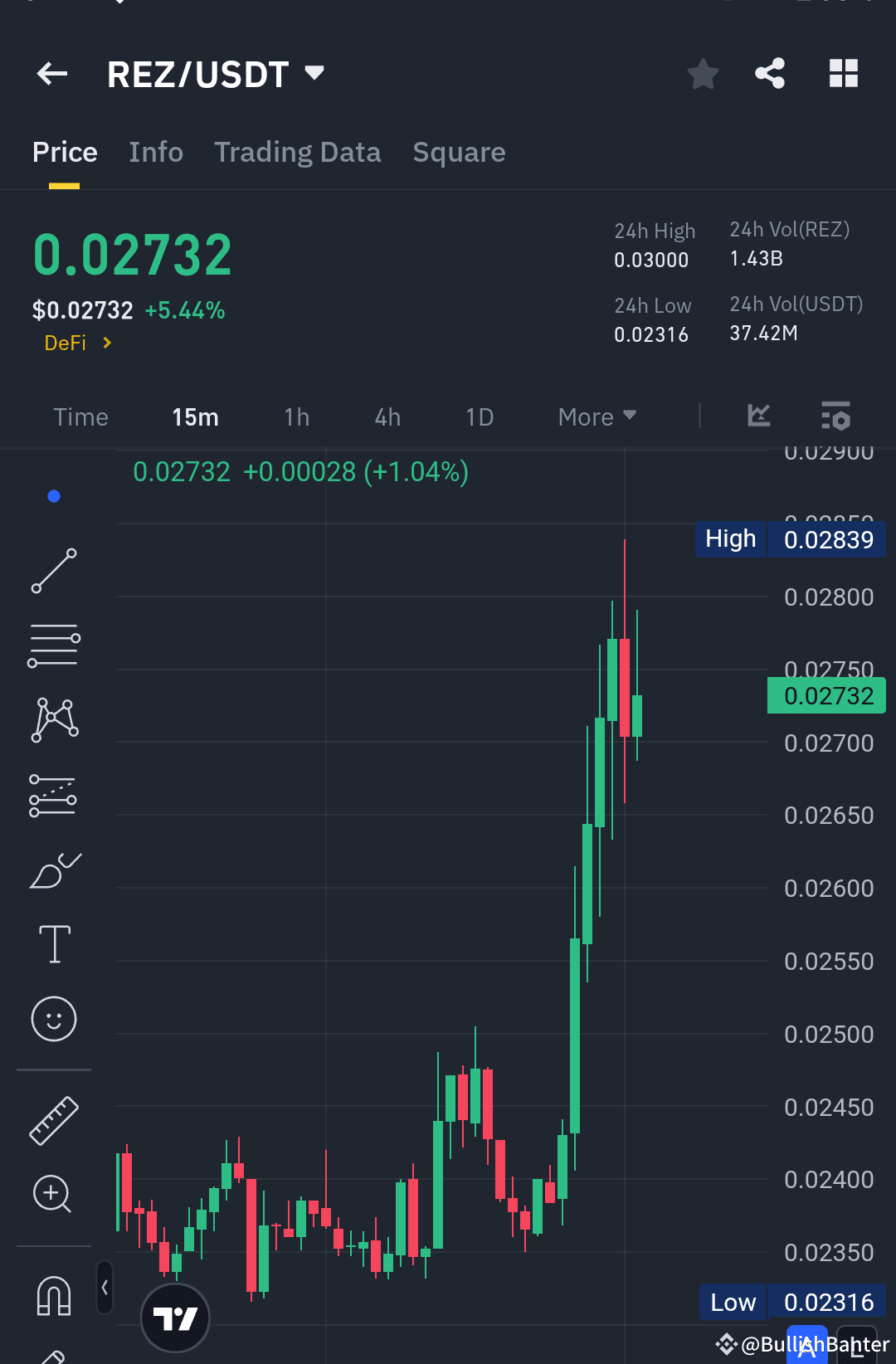Select the 1D chart interval
The width and height of the screenshot is (896, 1364).
point(480,417)
